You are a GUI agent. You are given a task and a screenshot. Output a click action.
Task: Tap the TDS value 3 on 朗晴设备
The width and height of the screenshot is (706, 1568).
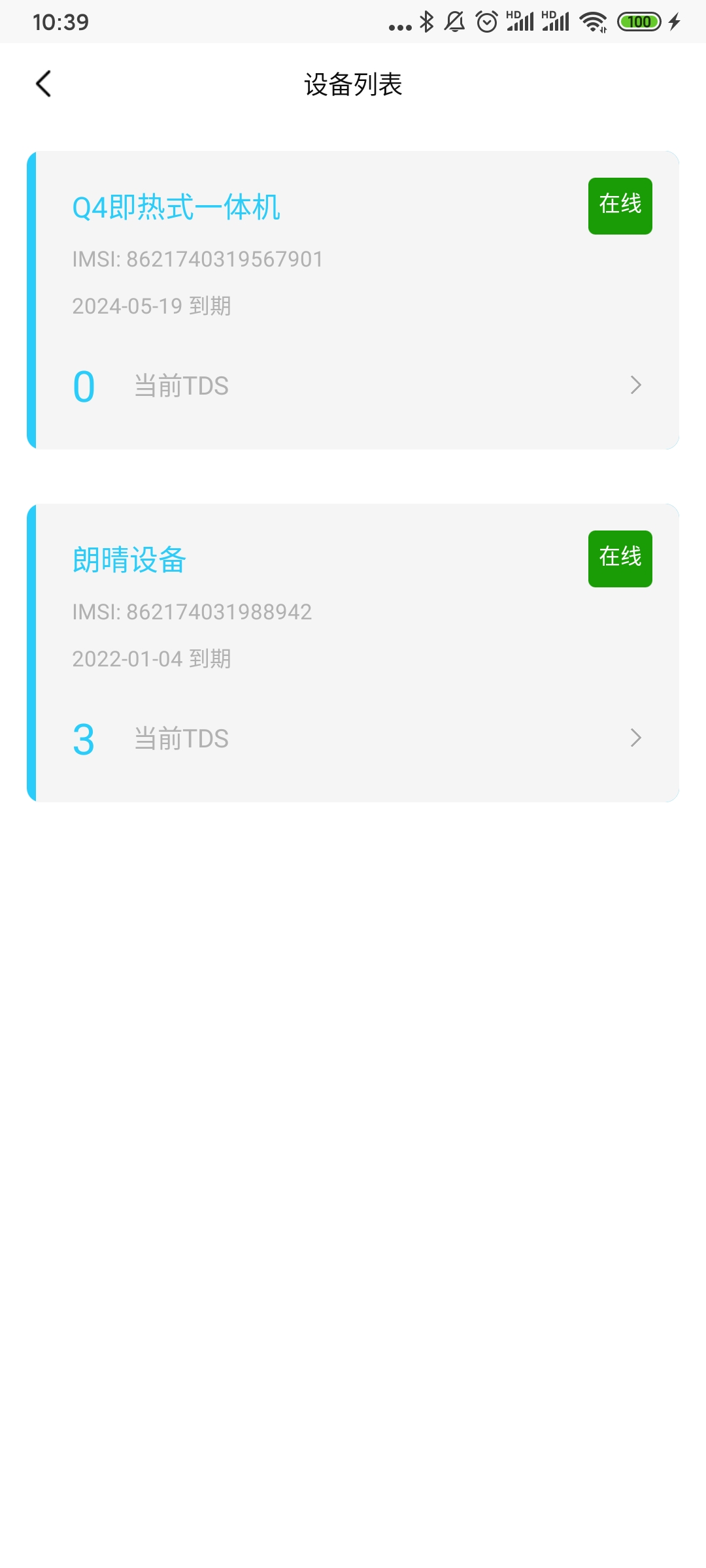point(83,738)
